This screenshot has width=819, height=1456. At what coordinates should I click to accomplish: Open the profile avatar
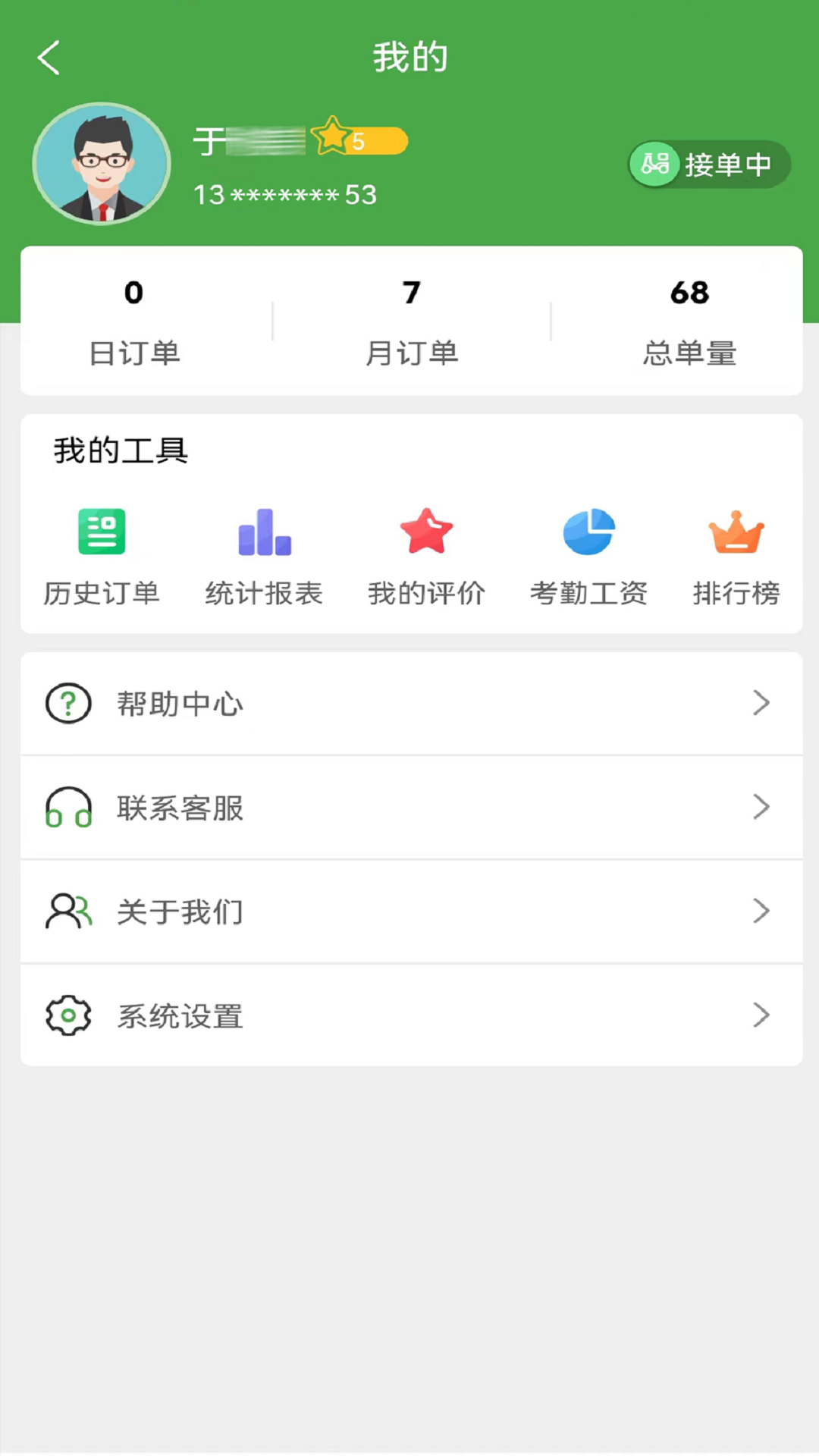click(x=102, y=164)
